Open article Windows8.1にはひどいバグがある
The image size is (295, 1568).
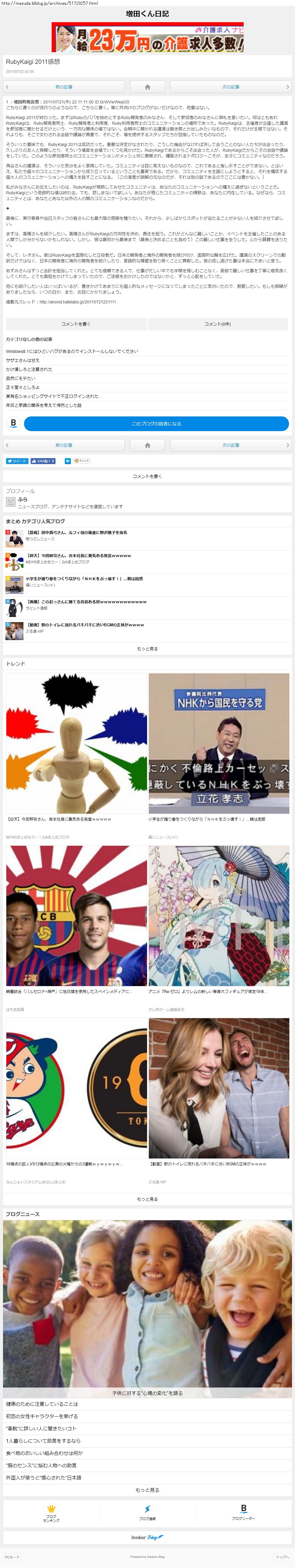coord(72,351)
